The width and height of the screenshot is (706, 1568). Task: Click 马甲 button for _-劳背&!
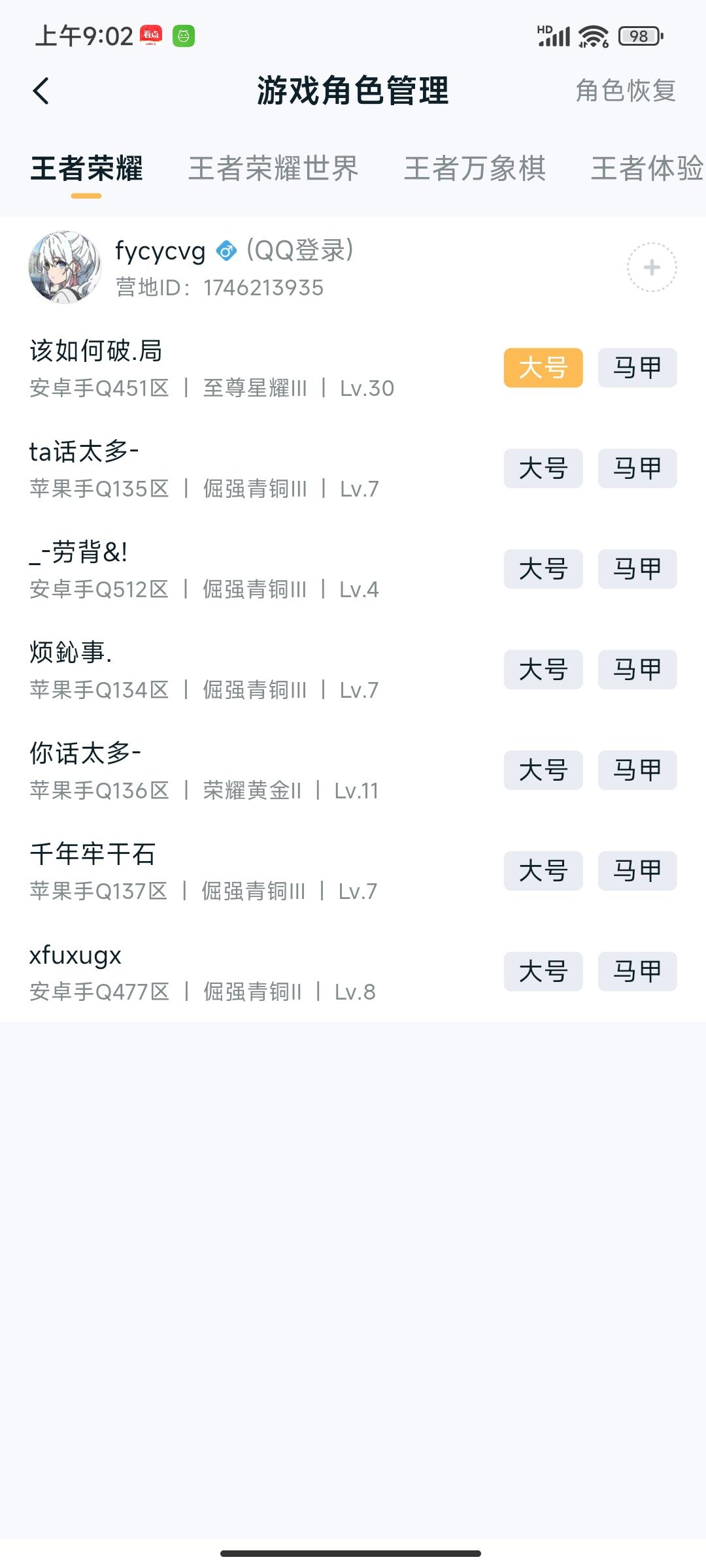(637, 569)
